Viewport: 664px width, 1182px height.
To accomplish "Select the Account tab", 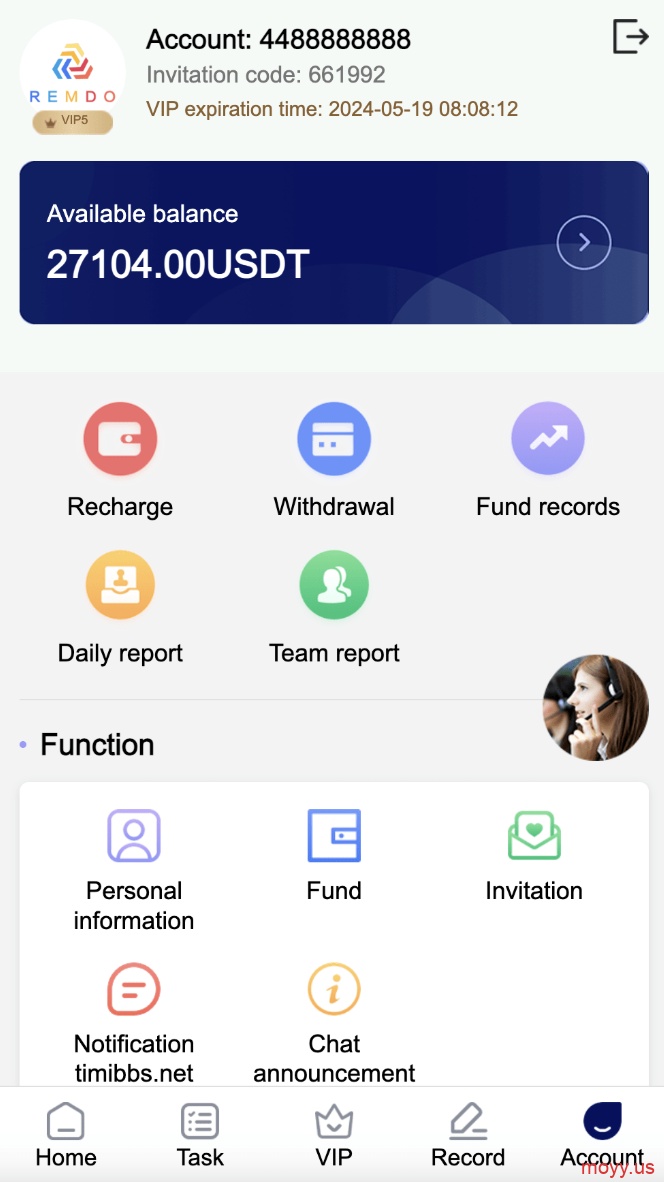I will click(x=602, y=1135).
